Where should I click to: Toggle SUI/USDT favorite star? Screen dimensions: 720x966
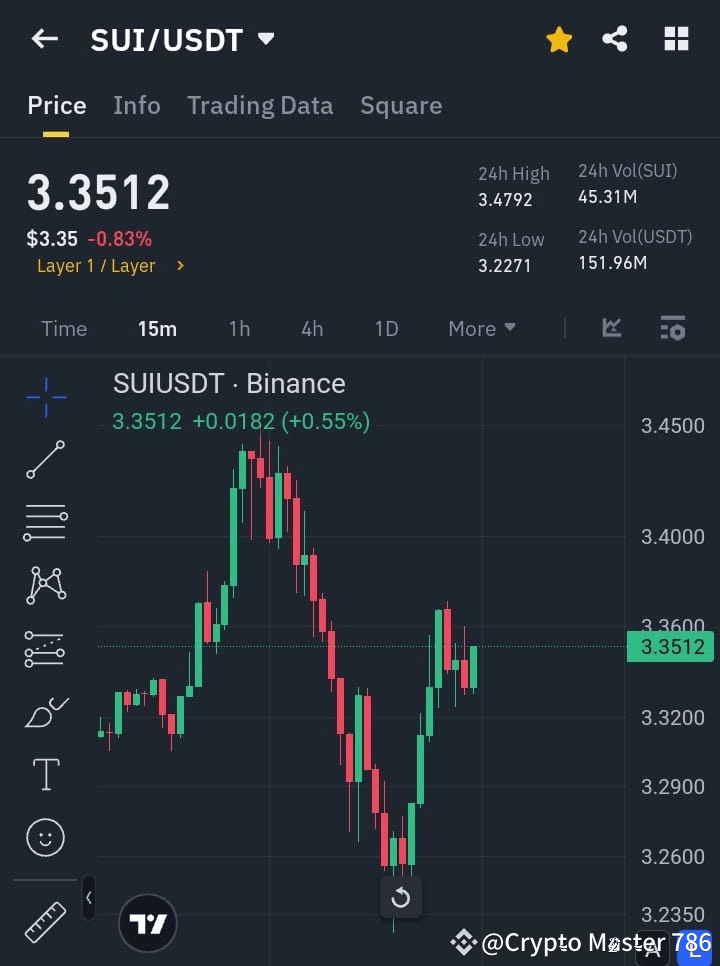point(559,39)
